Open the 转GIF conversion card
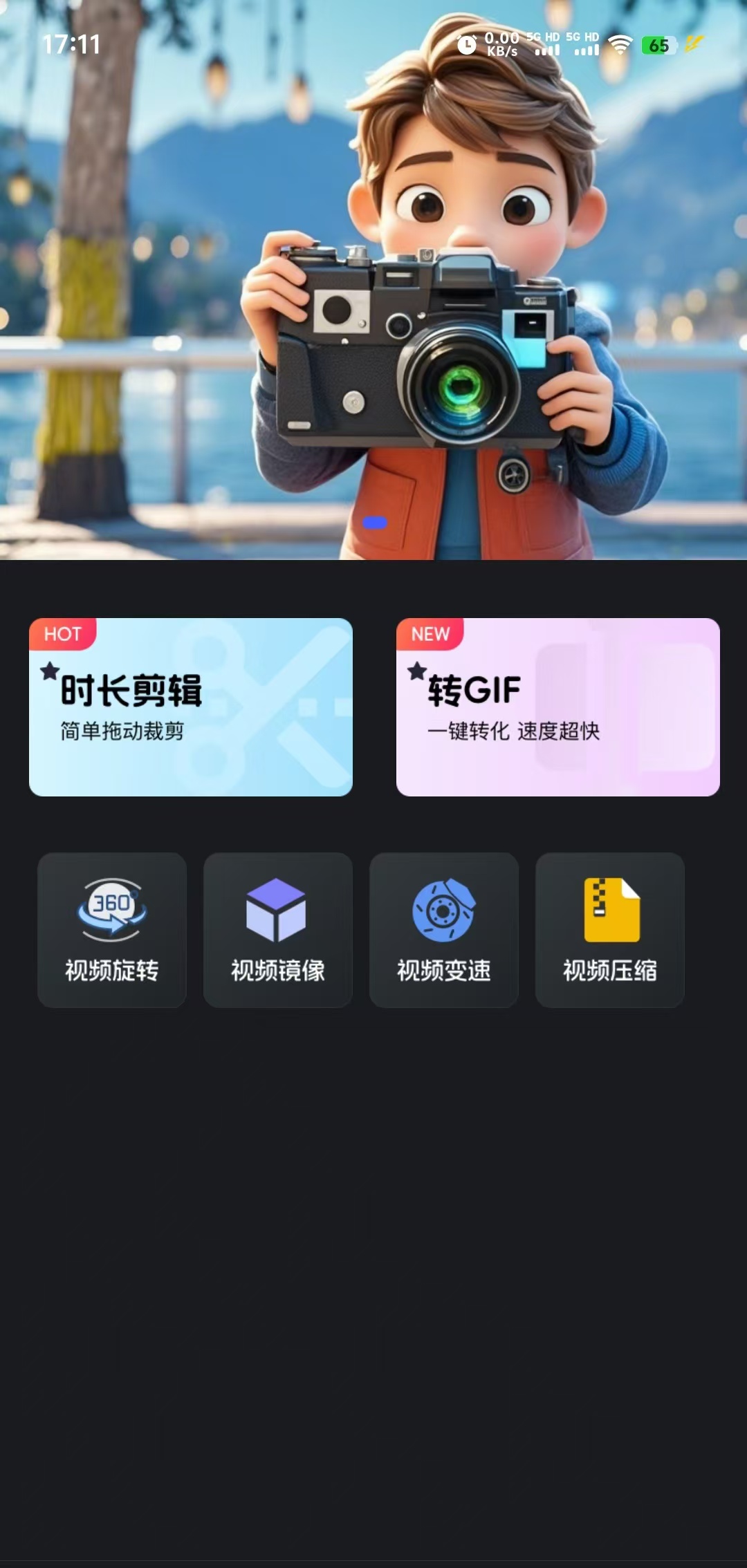747x1568 pixels. click(x=557, y=707)
